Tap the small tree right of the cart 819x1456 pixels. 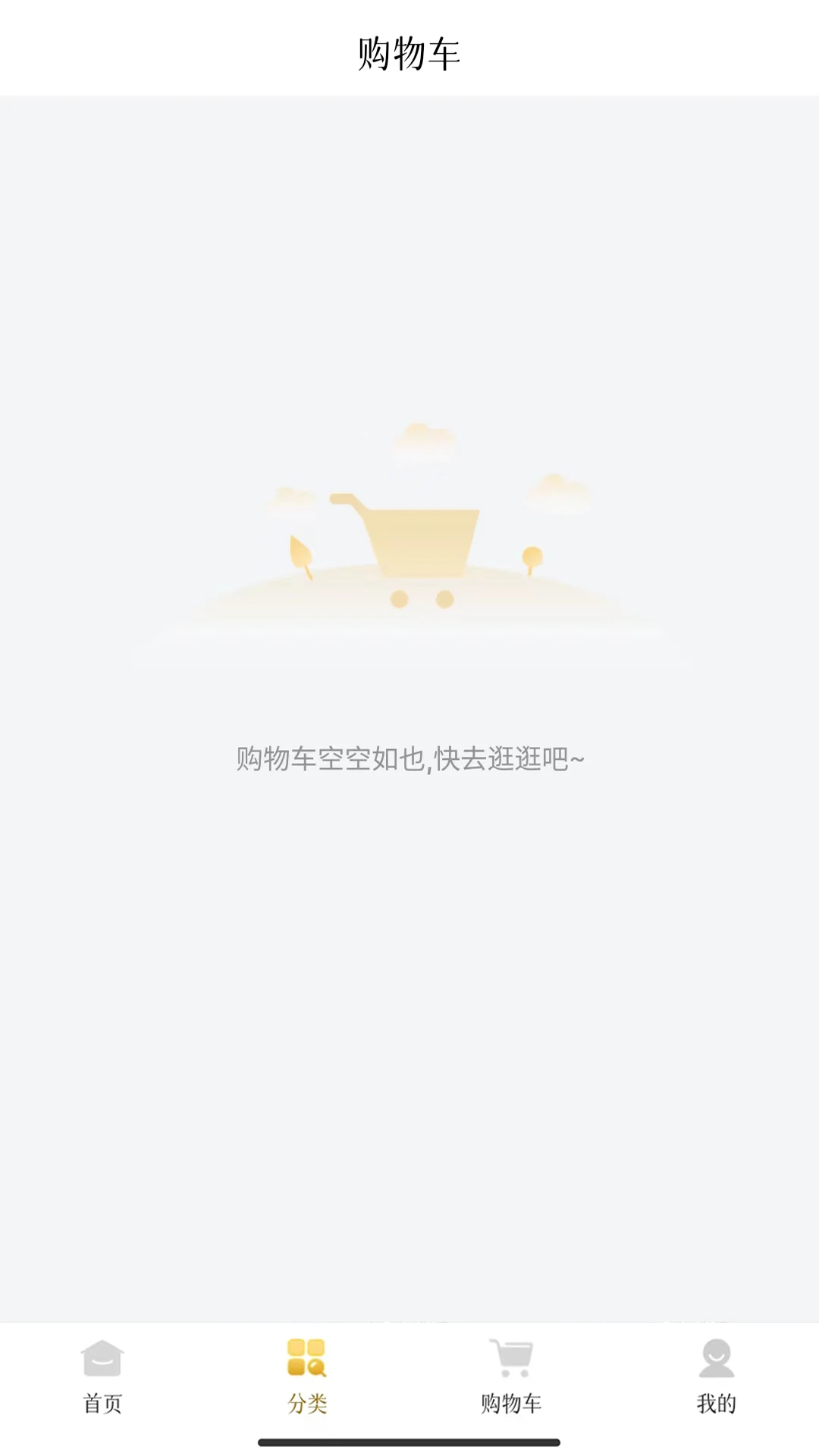tap(531, 557)
